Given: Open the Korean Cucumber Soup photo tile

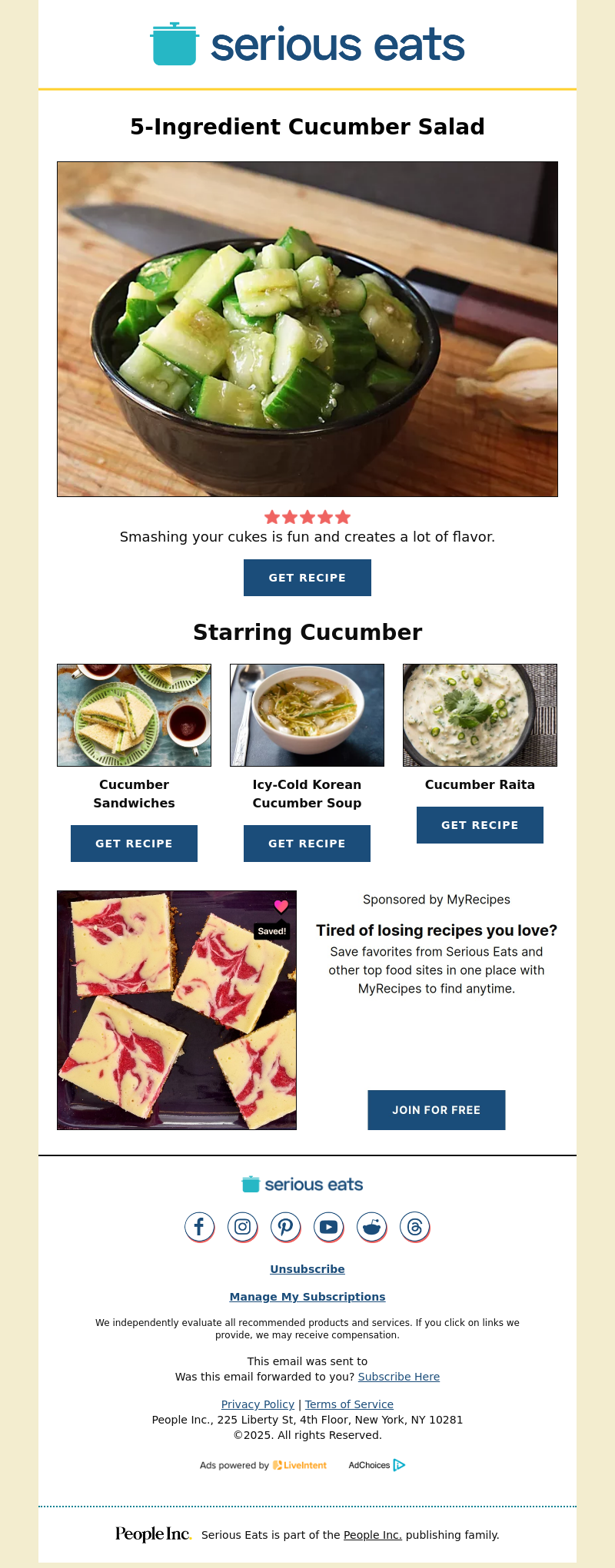Looking at the screenshot, I should [307, 715].
